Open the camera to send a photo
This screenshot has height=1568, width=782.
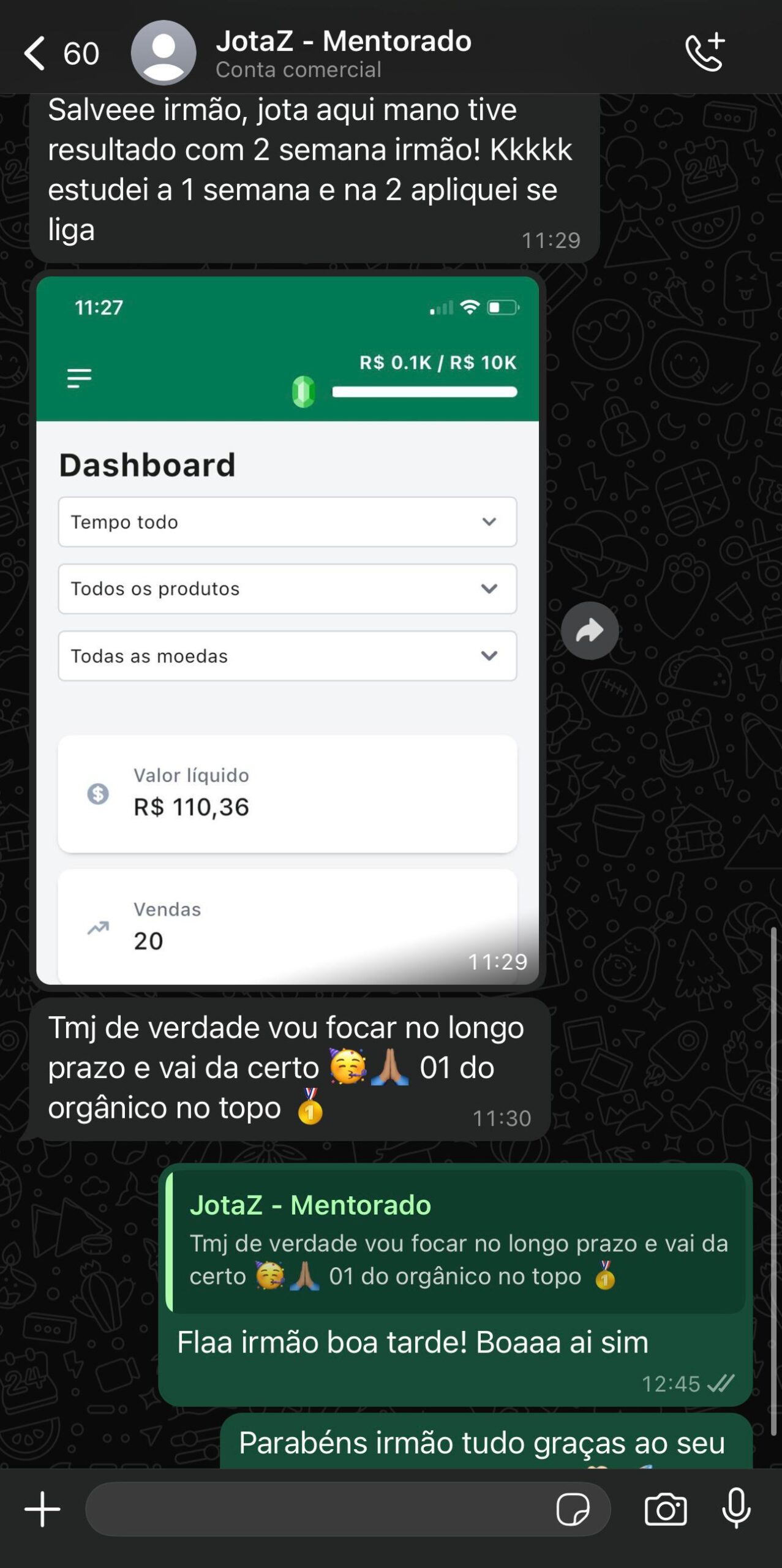666,1509
